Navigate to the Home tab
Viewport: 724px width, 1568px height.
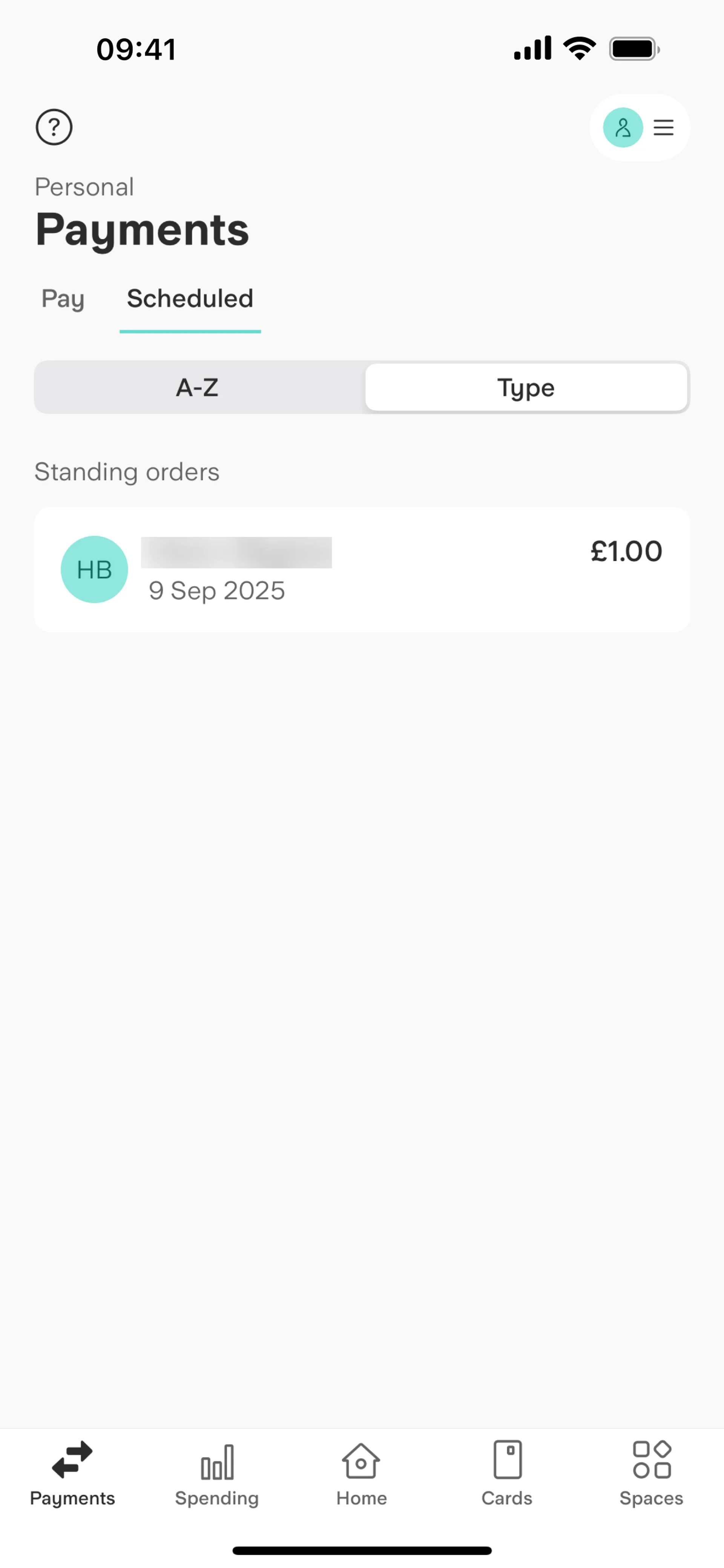362,1472
